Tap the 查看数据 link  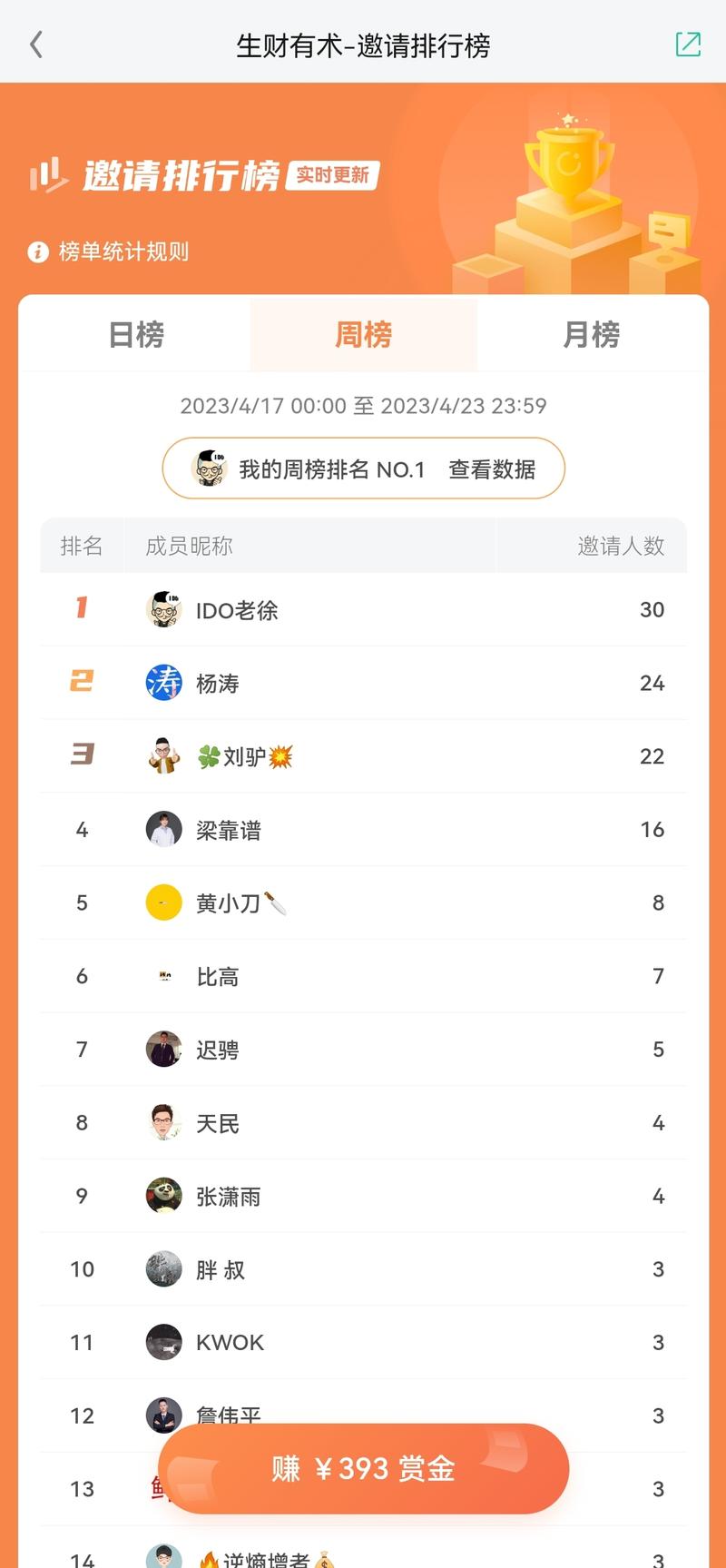[492, 469]
